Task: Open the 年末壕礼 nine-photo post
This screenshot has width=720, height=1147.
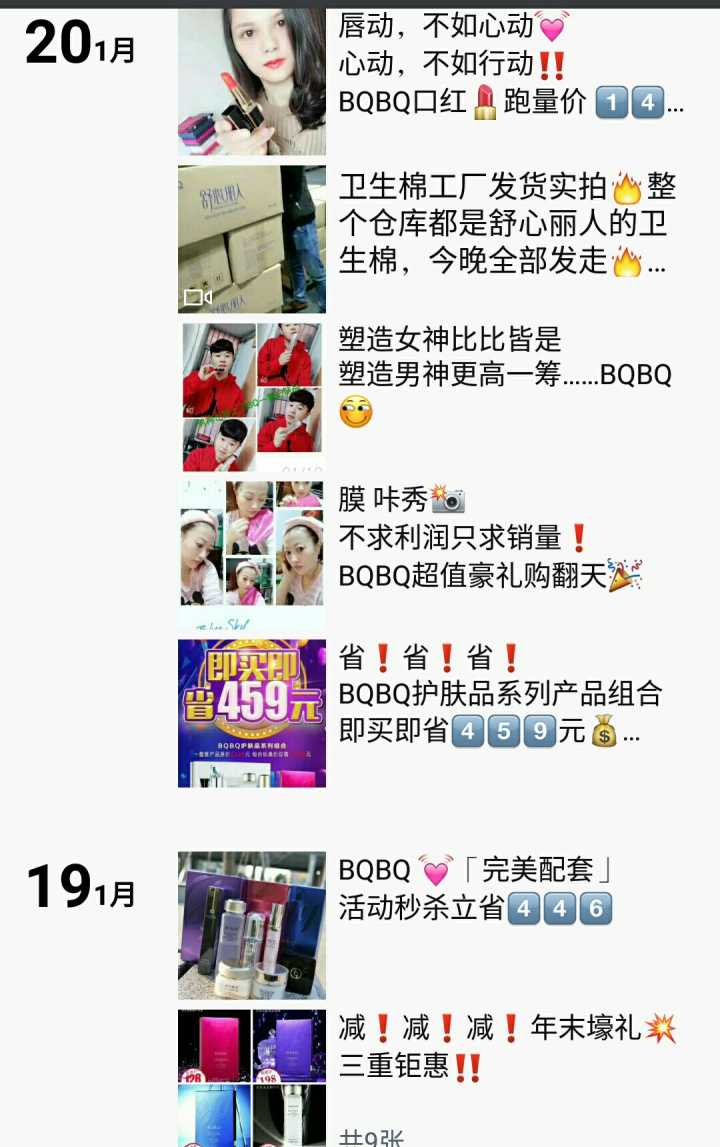Action: point(252,1077)
